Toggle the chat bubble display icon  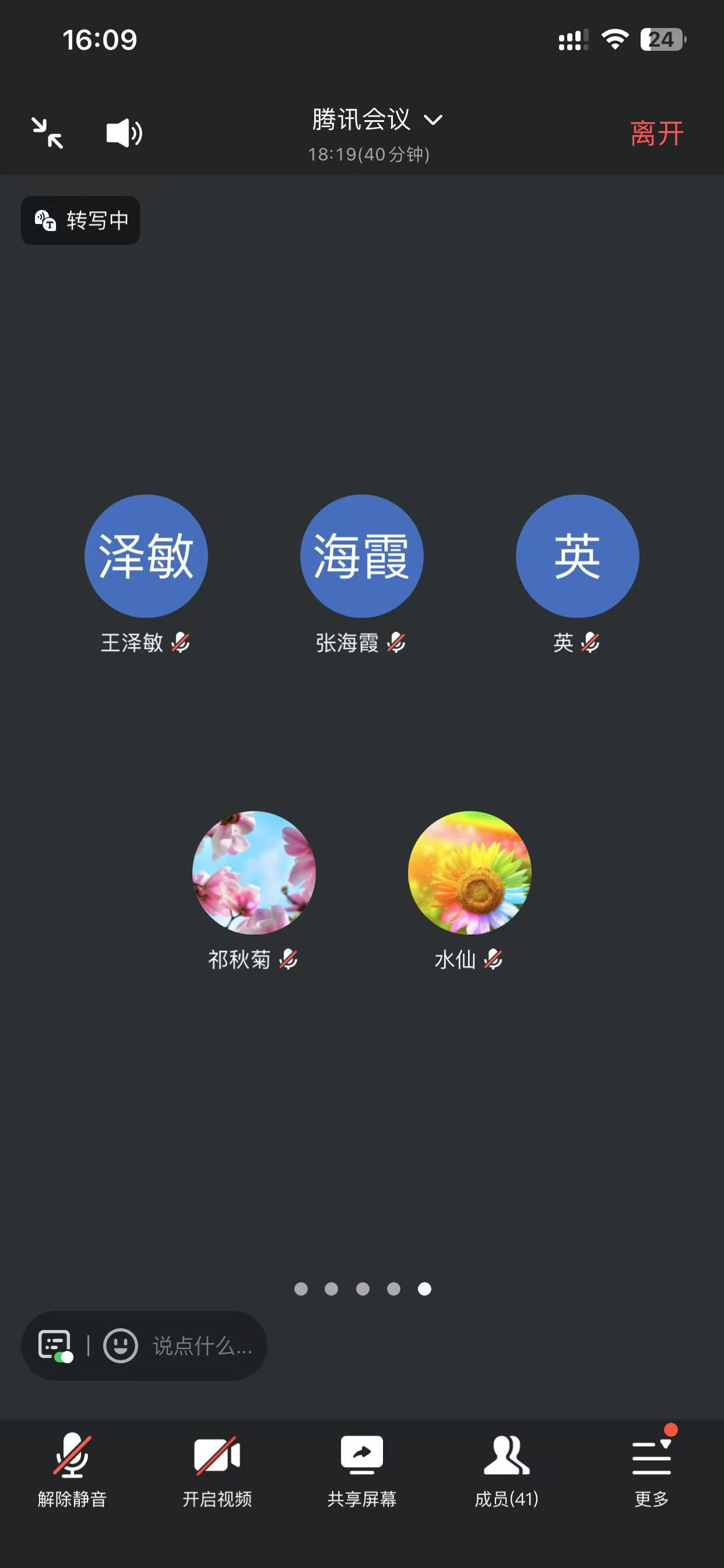tap(55, 1346)
